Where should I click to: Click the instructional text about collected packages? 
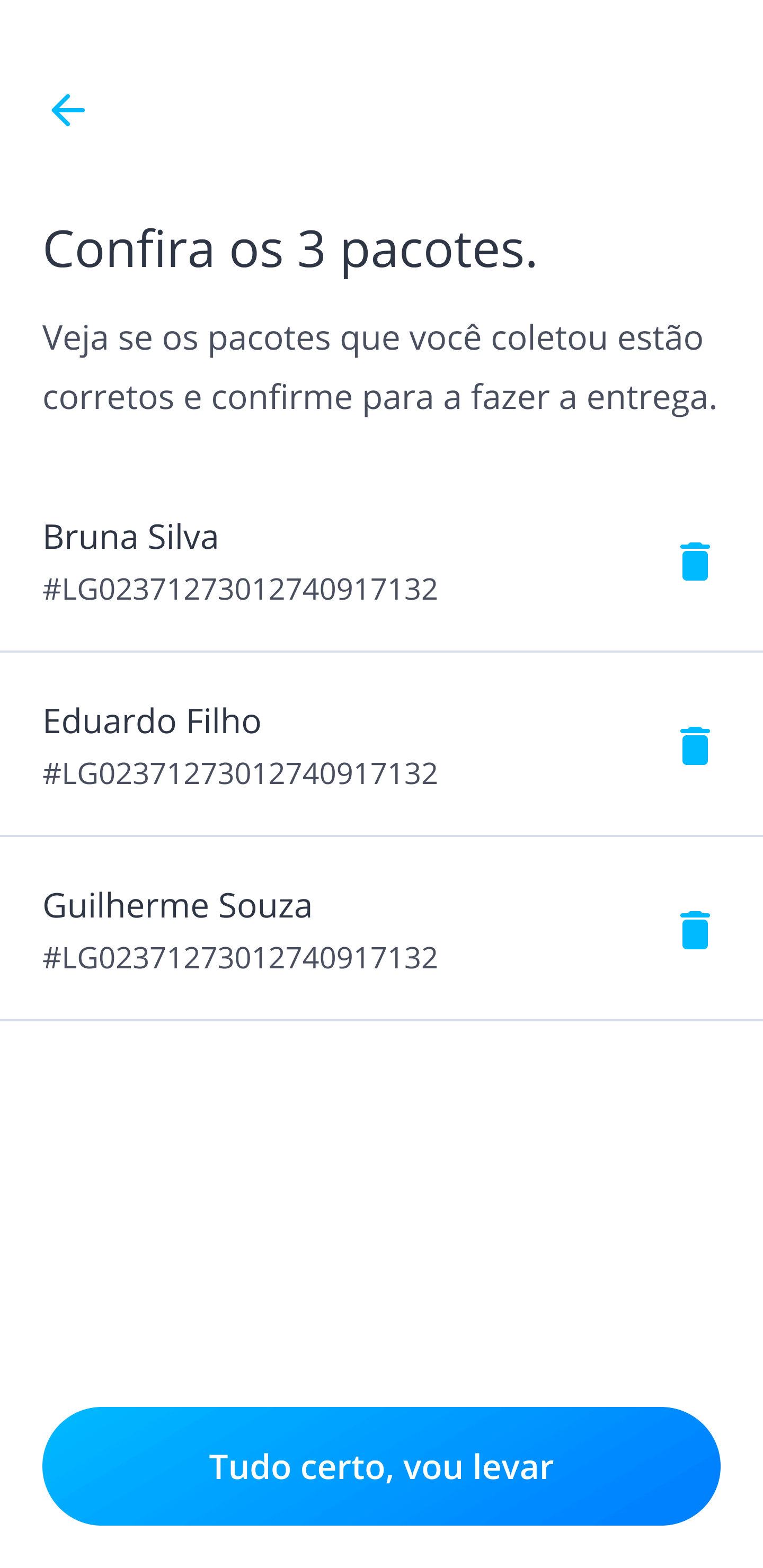tap(378, 365)
